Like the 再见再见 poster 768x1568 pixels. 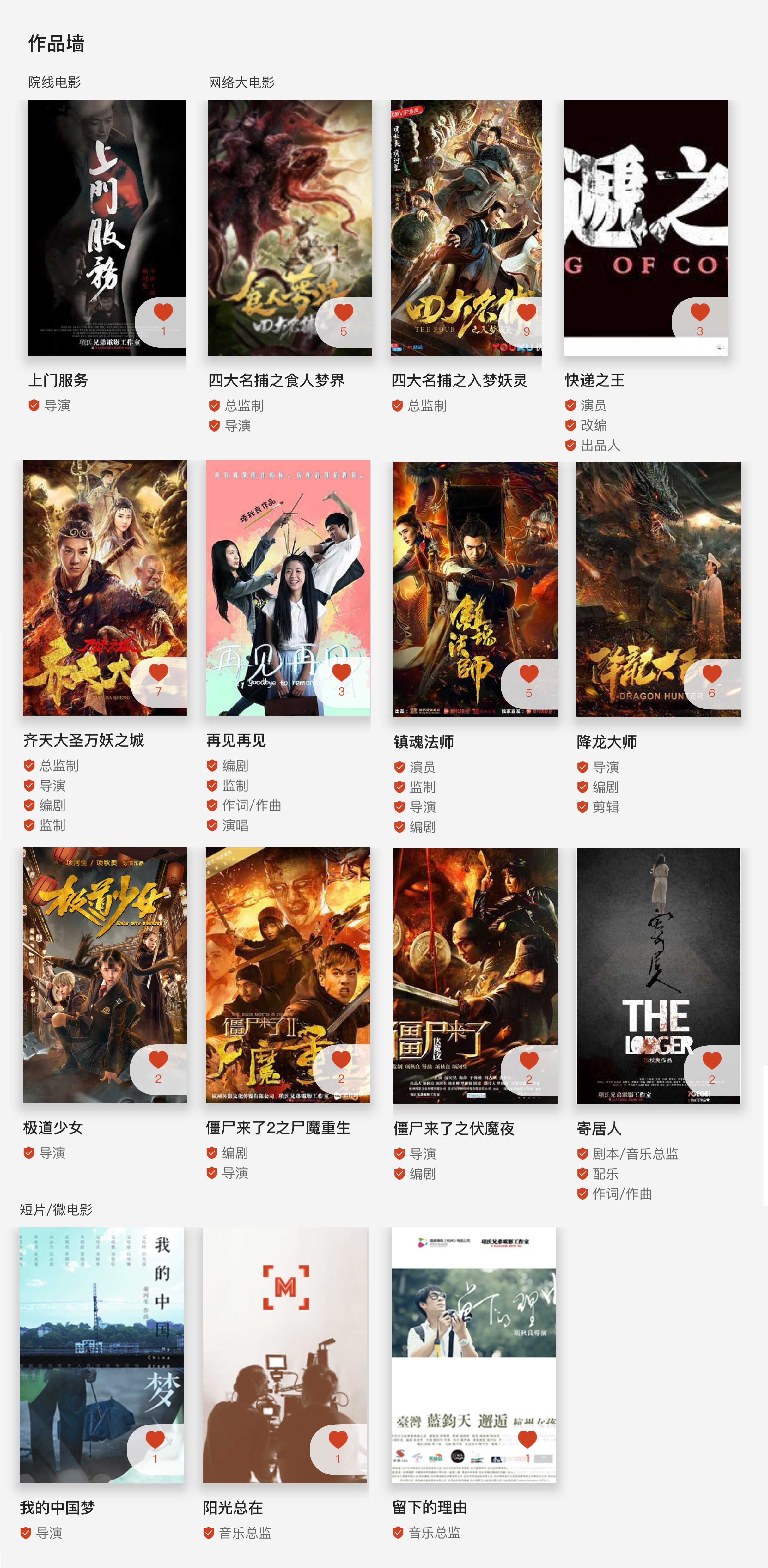341,672
